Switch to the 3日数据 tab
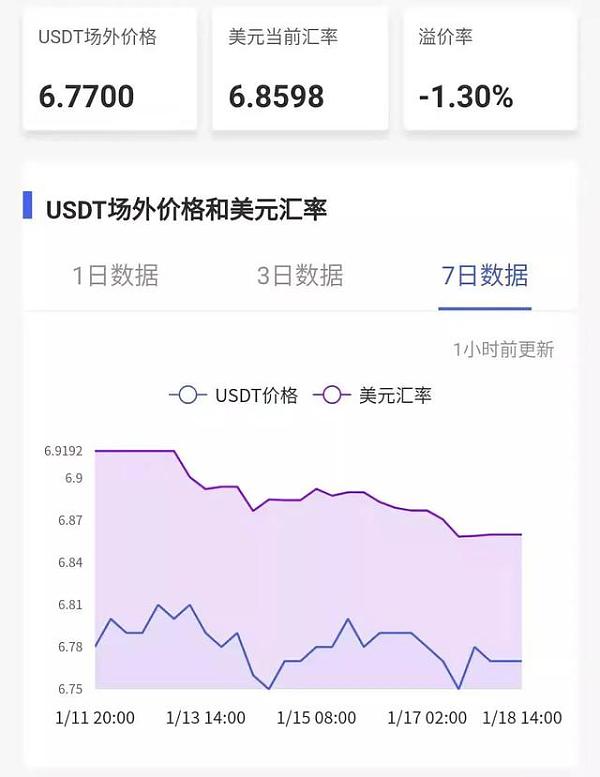The image size is (600, 777). [x=300, y=276]
